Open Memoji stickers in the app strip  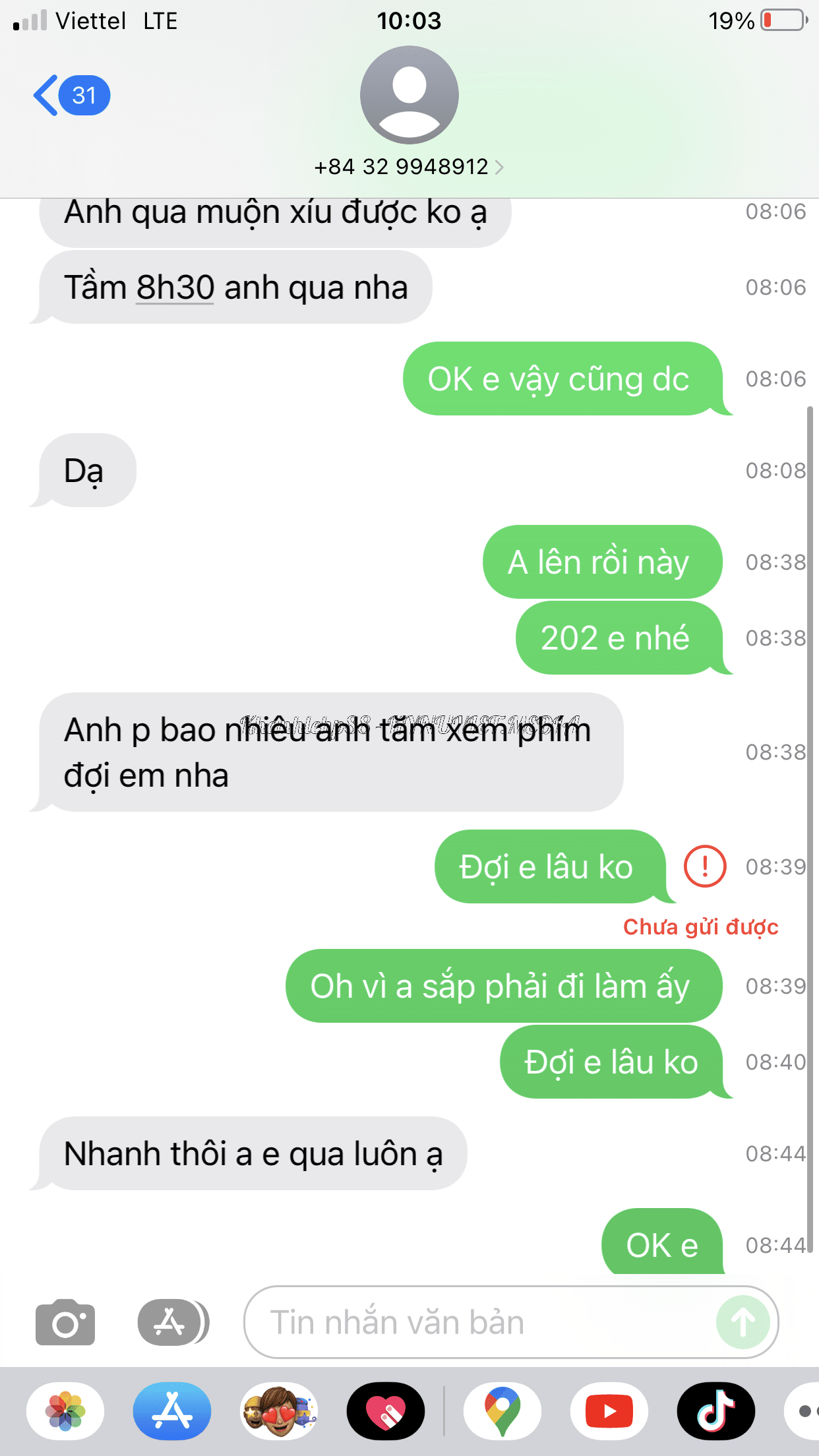279,1411
